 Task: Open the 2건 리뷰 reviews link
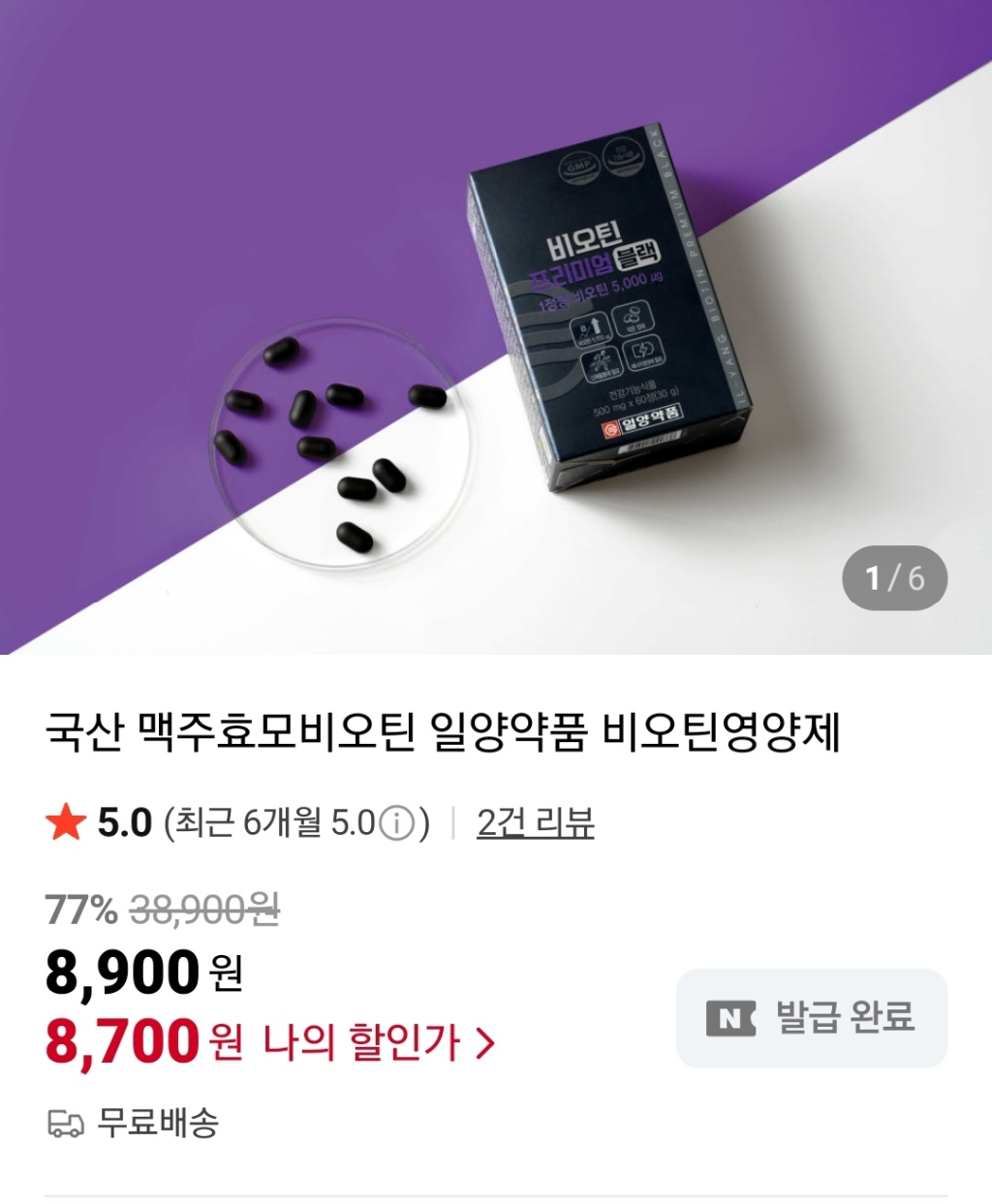(535, 823)
